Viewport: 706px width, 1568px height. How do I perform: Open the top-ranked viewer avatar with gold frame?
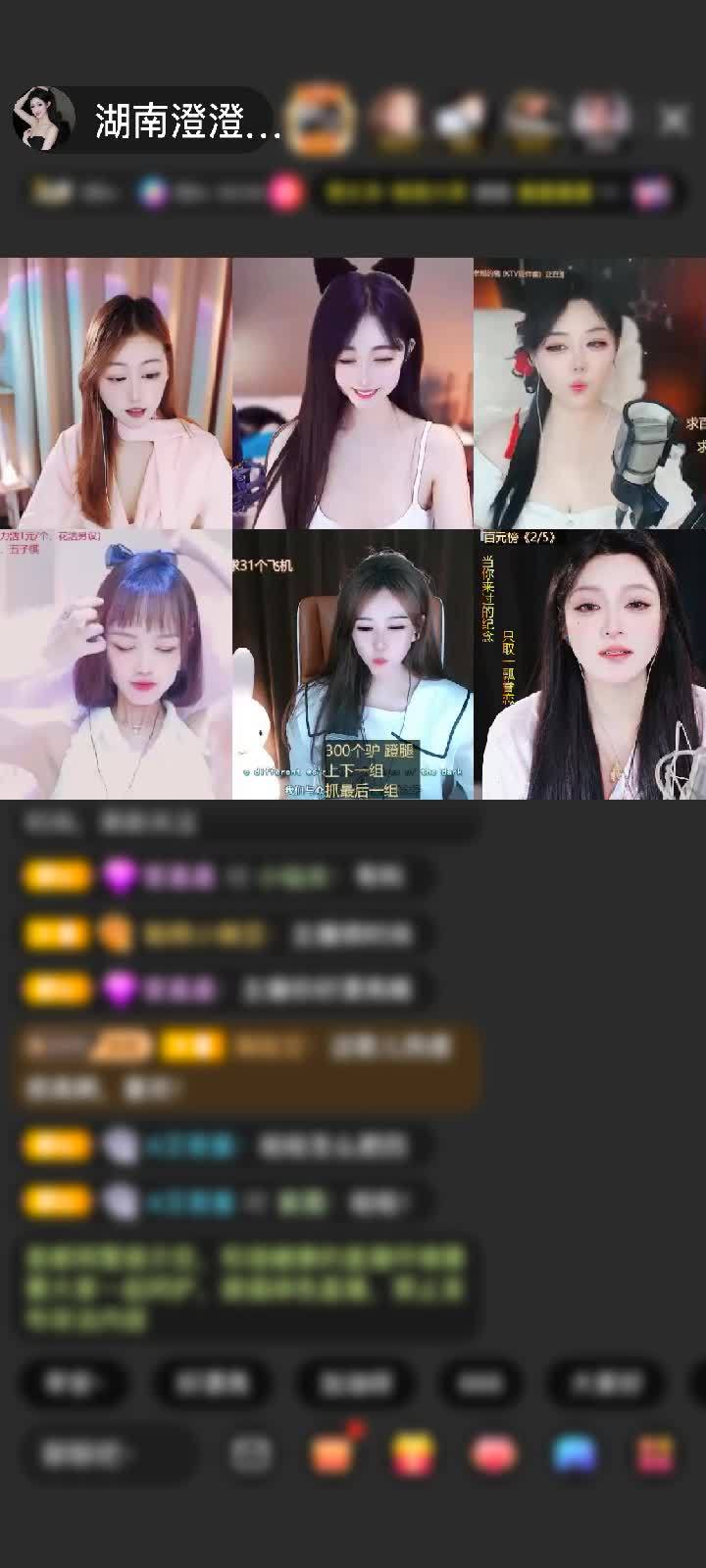pos(322,120)
